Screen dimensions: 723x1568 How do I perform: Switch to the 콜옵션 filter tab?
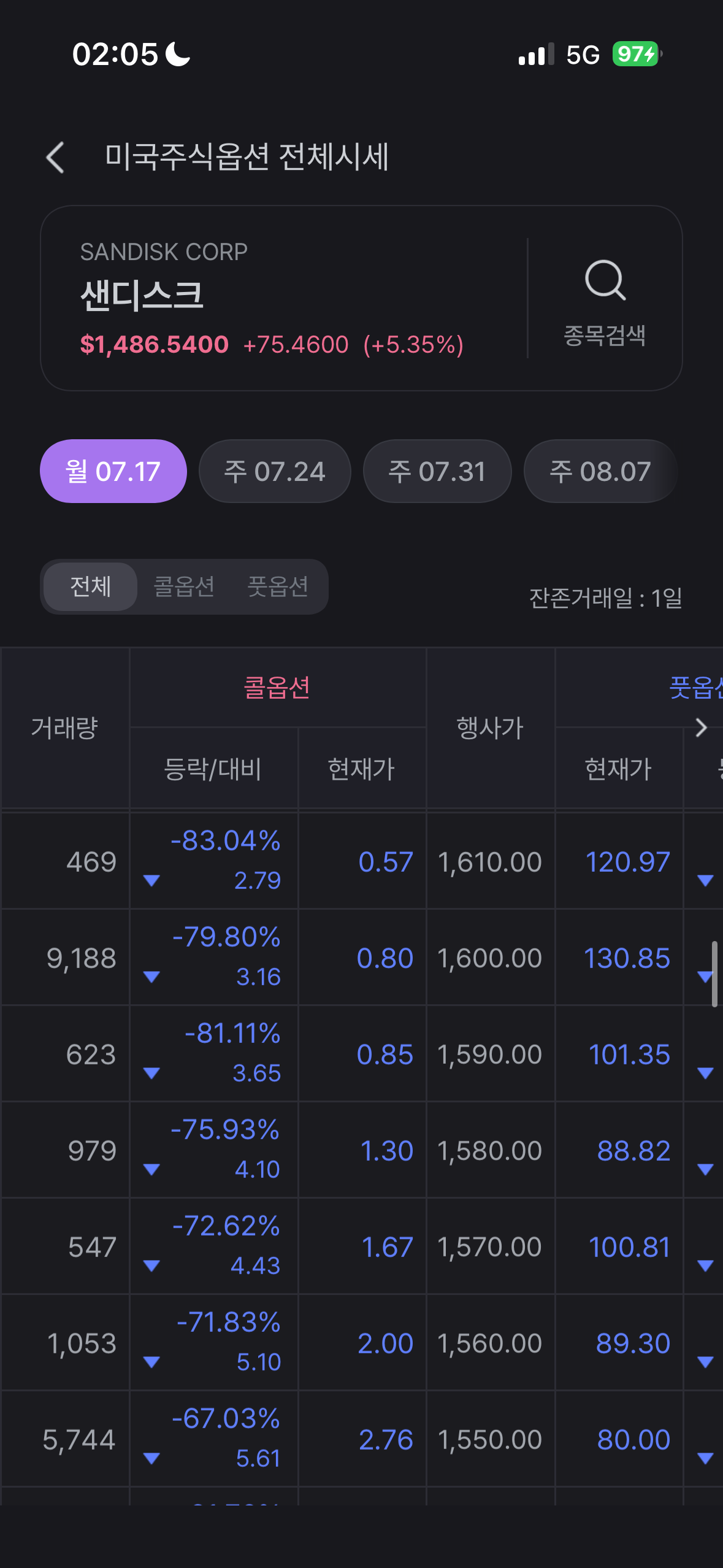click(x=183, y=586)
